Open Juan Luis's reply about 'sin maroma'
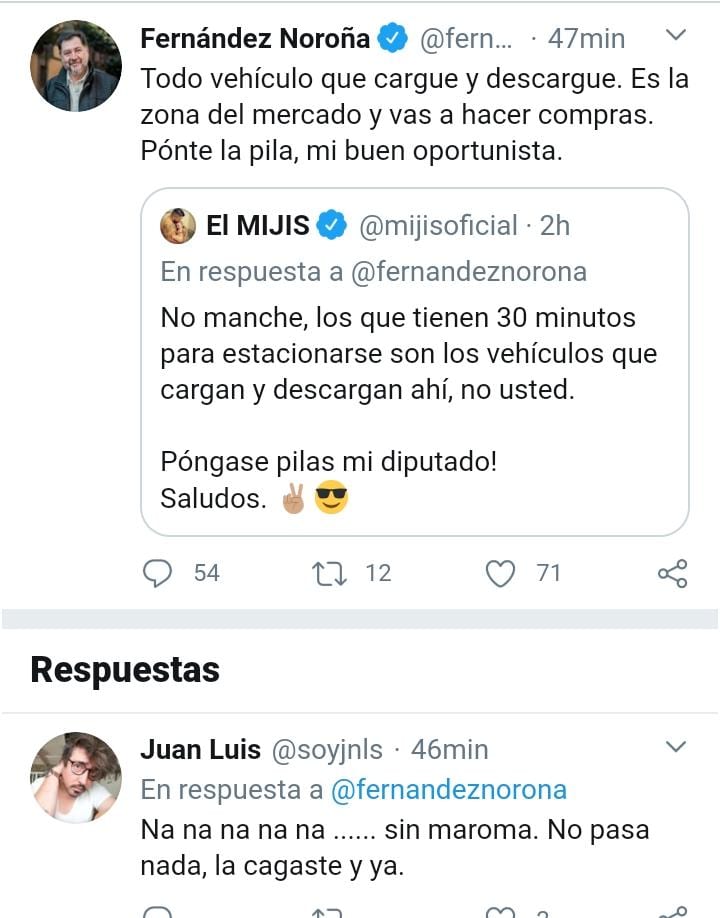This screenshot has height=918, width=720. click(394, 848)
